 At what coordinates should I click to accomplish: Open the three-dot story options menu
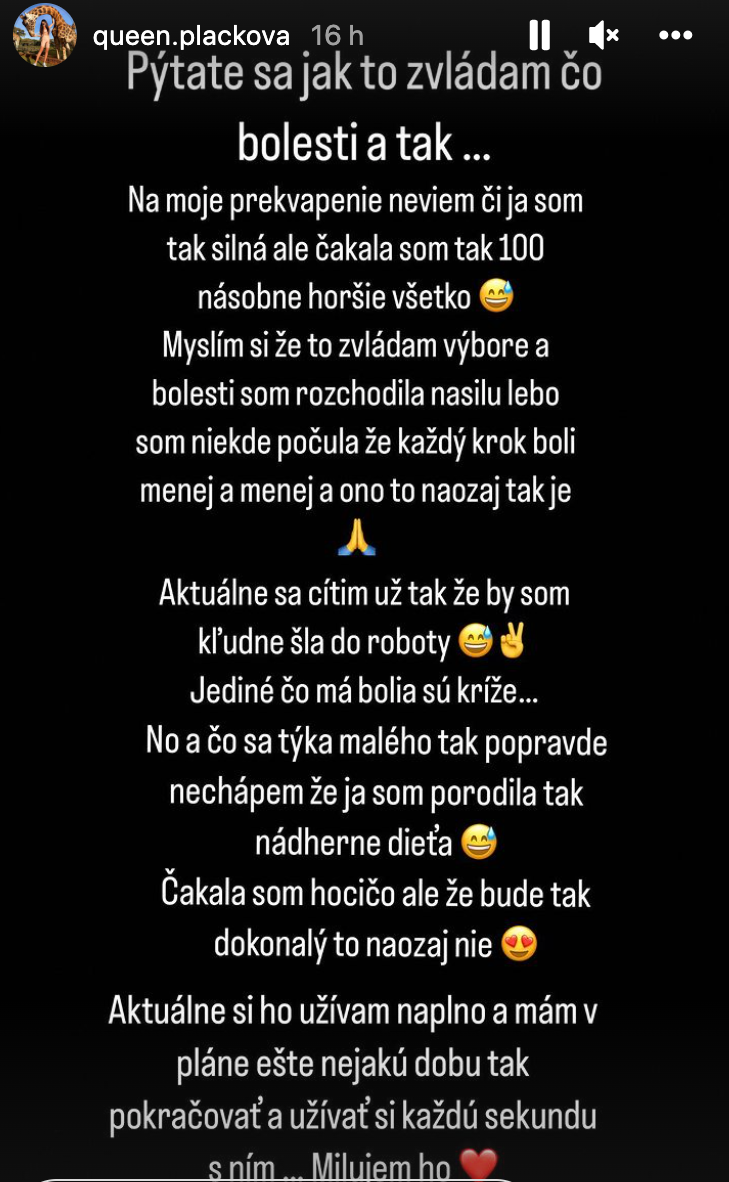(x=676, y=36)
